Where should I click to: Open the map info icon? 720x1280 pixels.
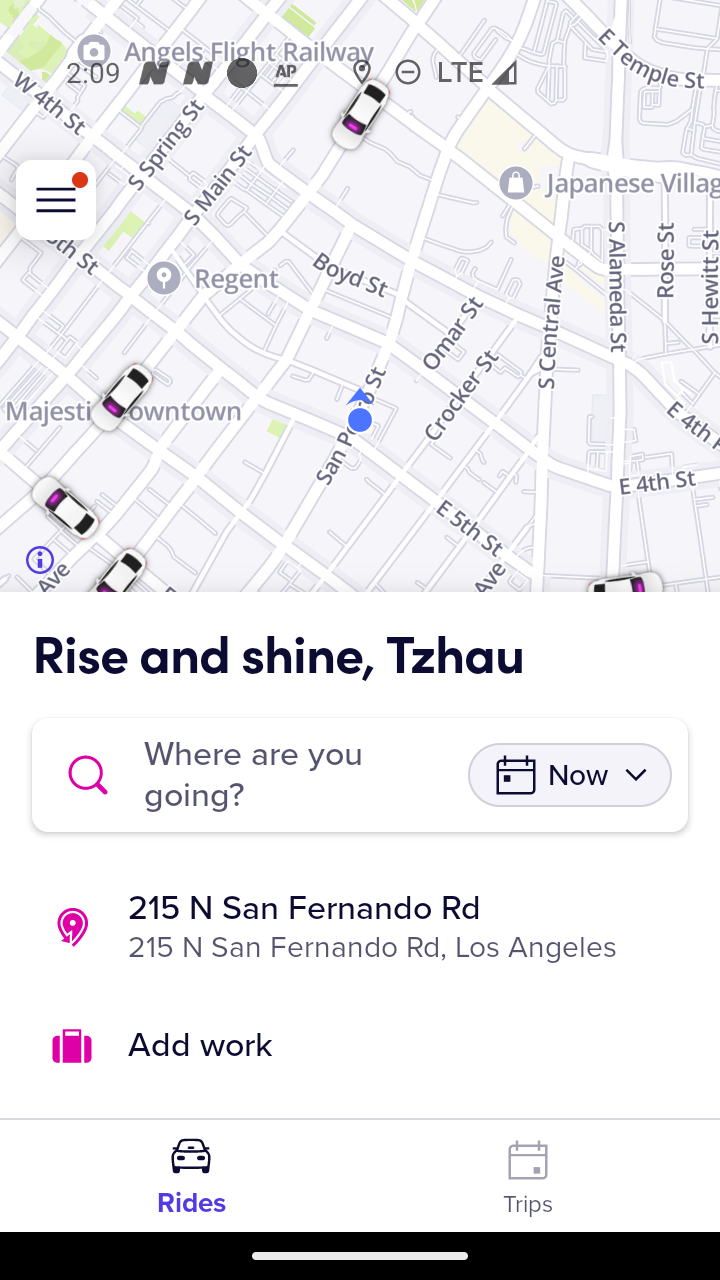point(40,560)
